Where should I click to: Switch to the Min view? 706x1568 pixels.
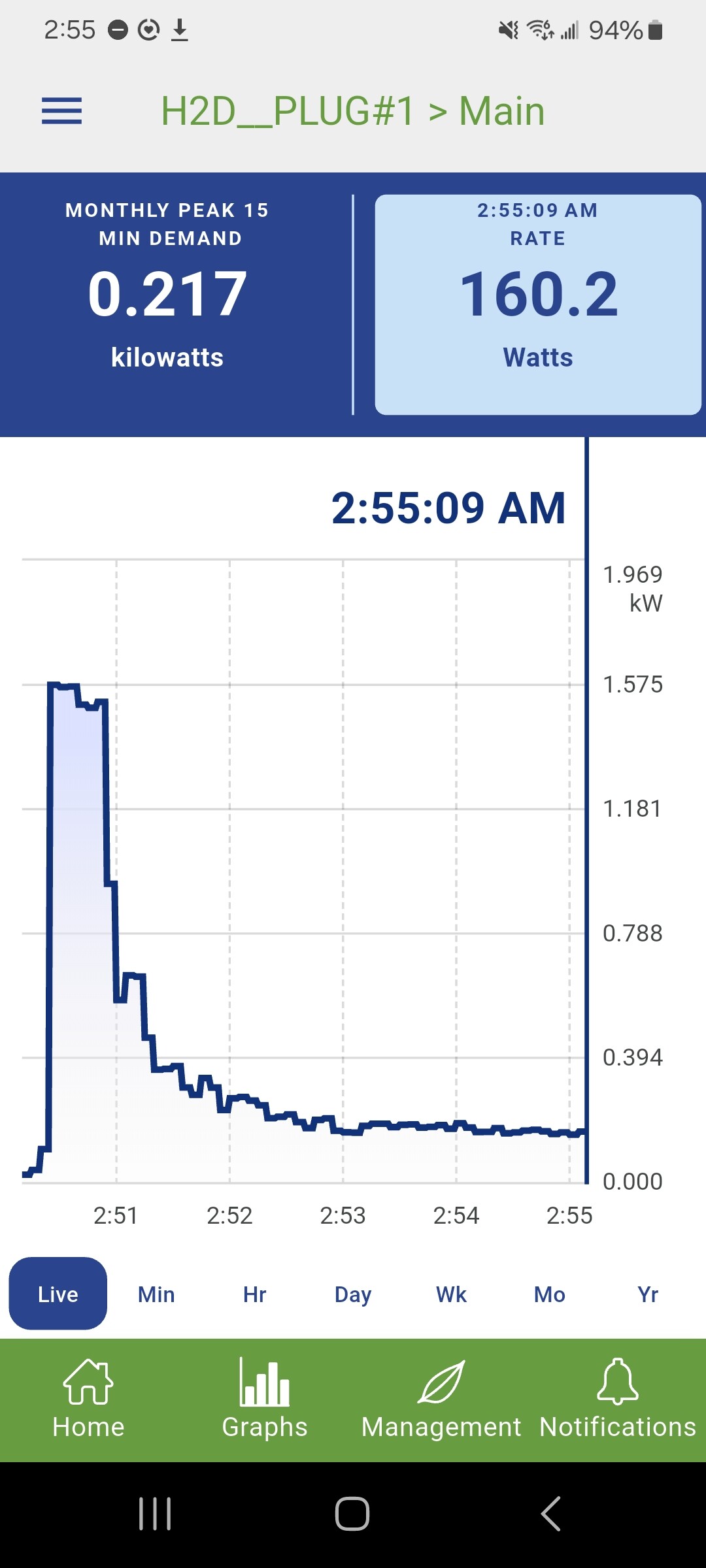click(156, 1294)
